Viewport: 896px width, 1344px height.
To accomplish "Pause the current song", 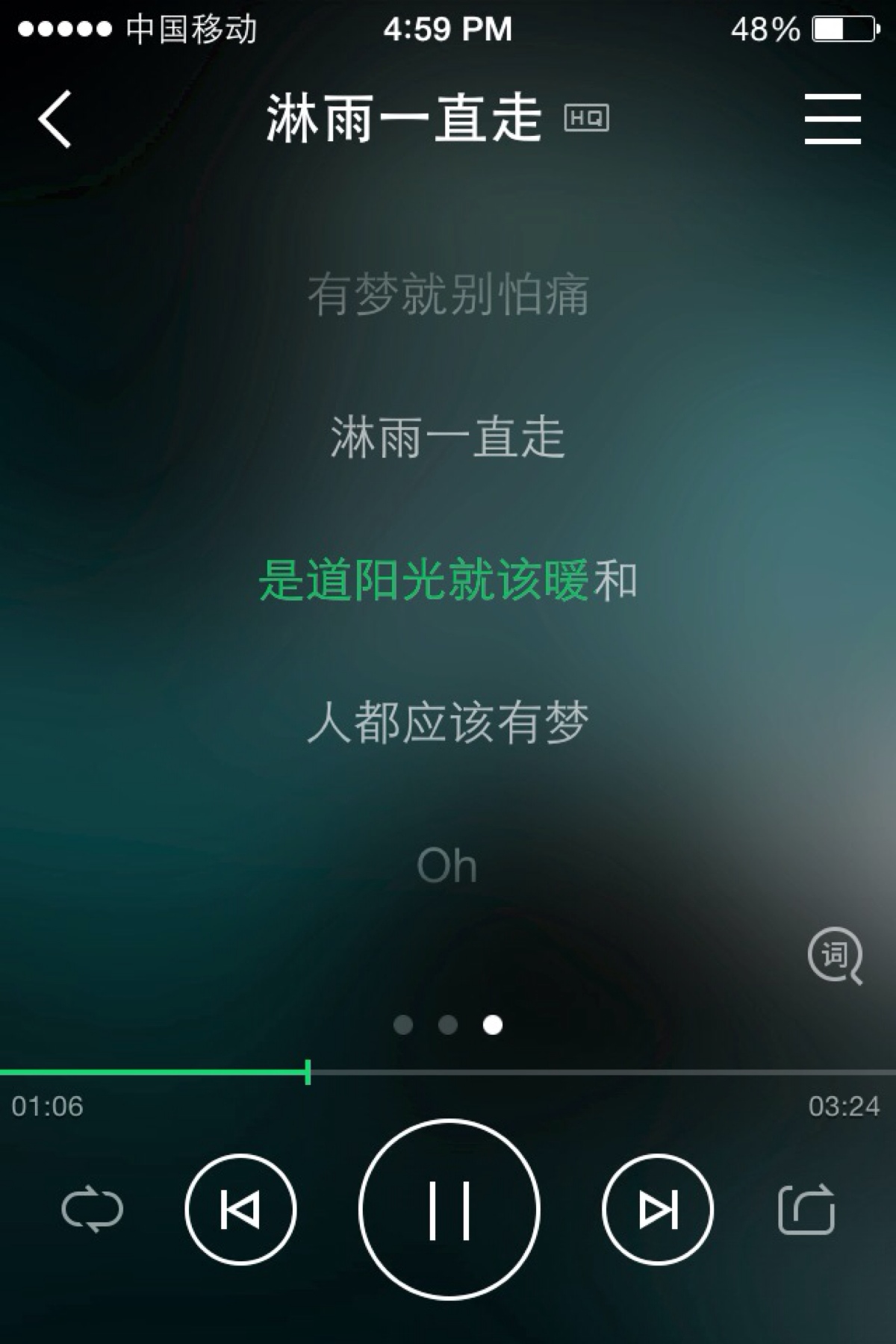I will pos(449,1210).
